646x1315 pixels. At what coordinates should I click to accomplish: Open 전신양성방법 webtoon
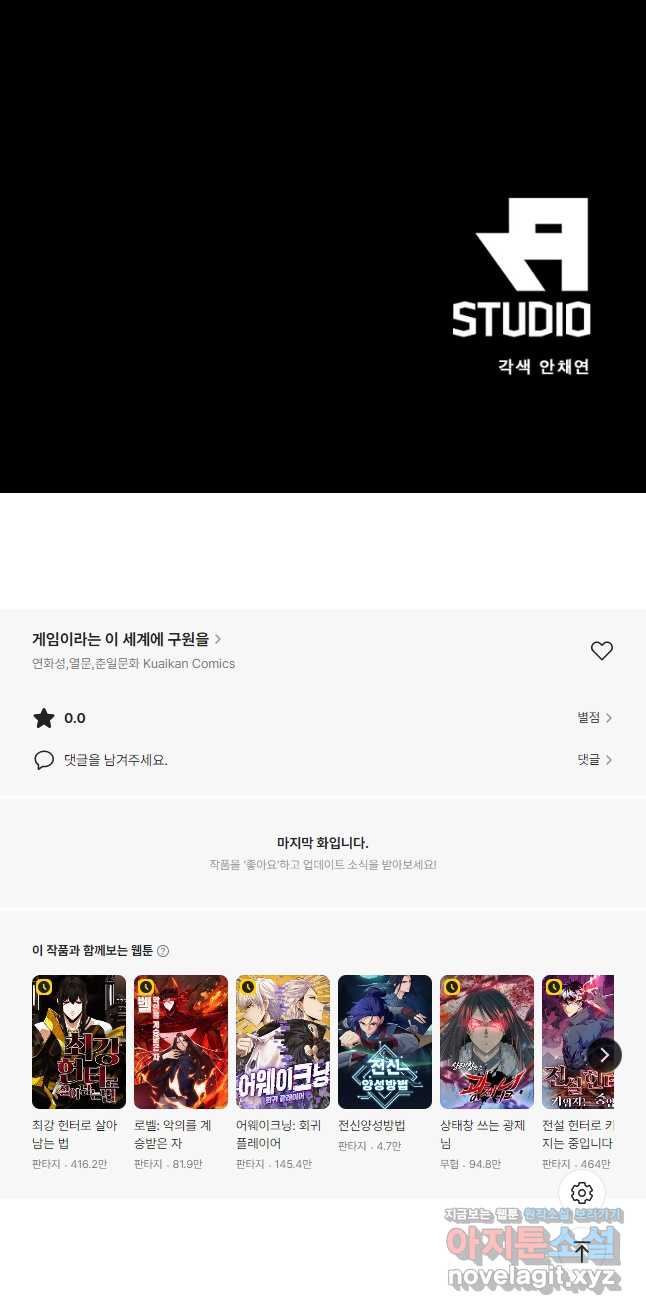point(385,1042)
